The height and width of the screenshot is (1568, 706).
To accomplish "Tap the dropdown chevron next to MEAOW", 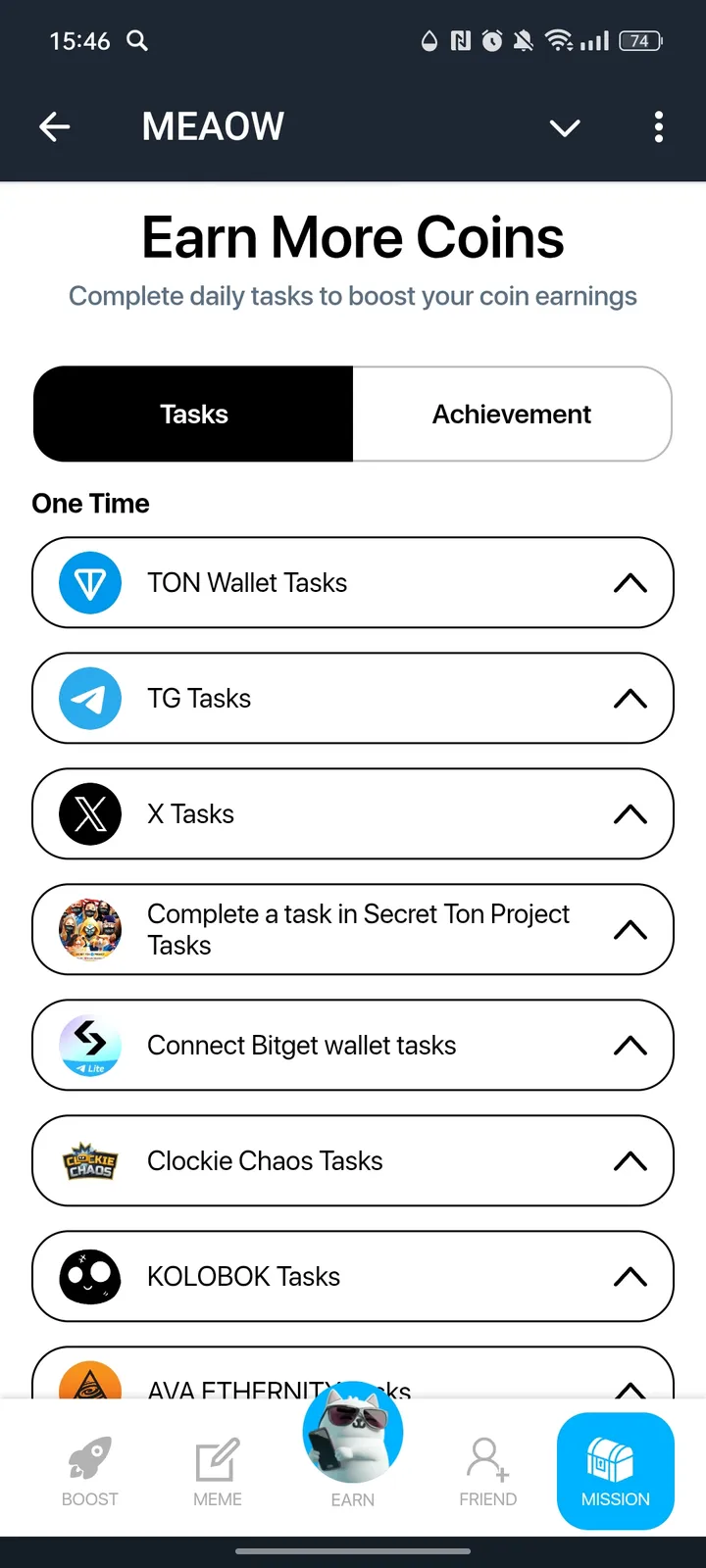I will click(x=565, y=127).
